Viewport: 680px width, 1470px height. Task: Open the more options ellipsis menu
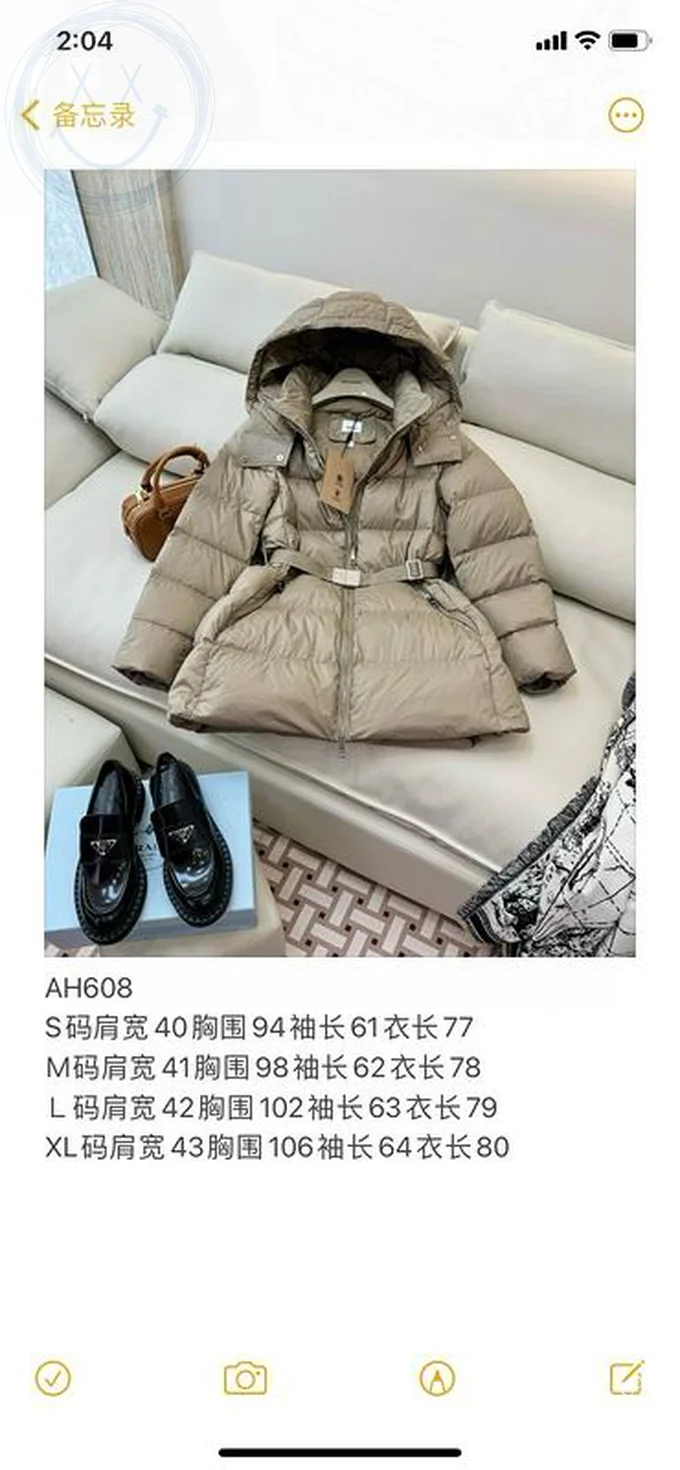coord(626,116)
